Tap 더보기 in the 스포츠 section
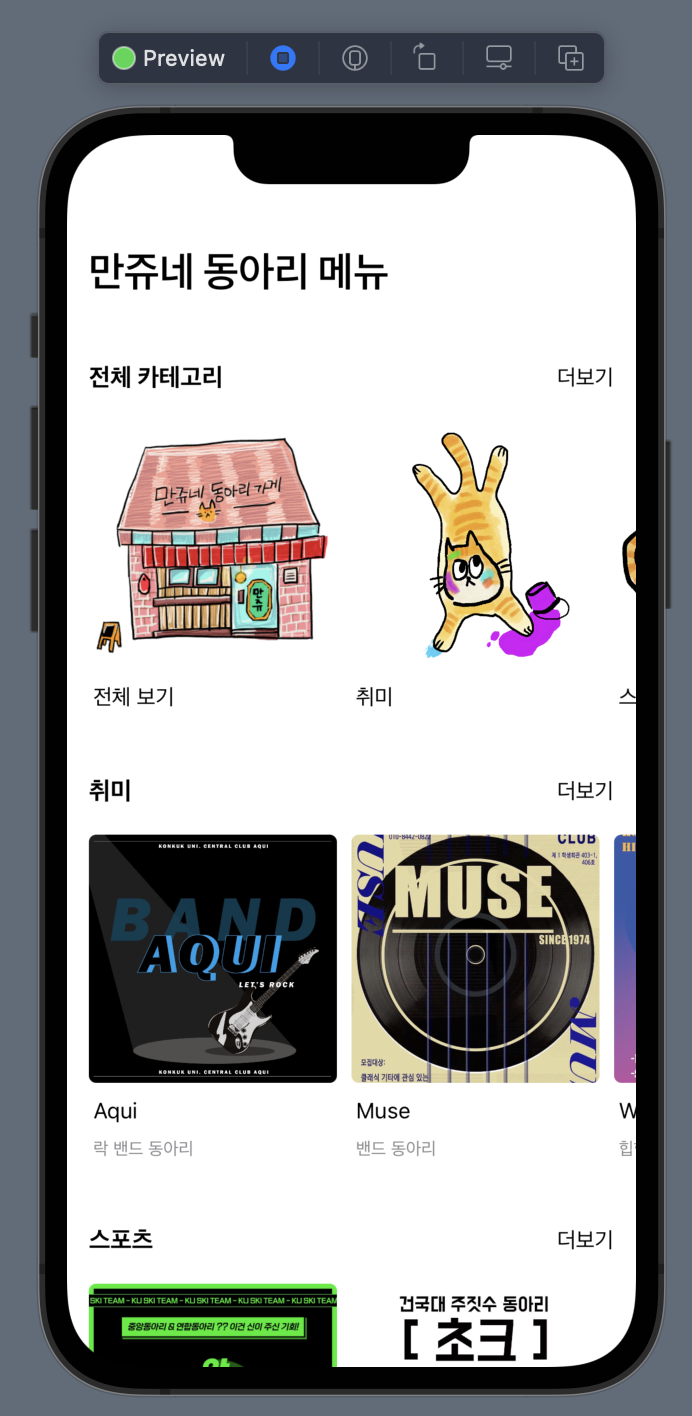692x1416 pixels. [584, 1239]
